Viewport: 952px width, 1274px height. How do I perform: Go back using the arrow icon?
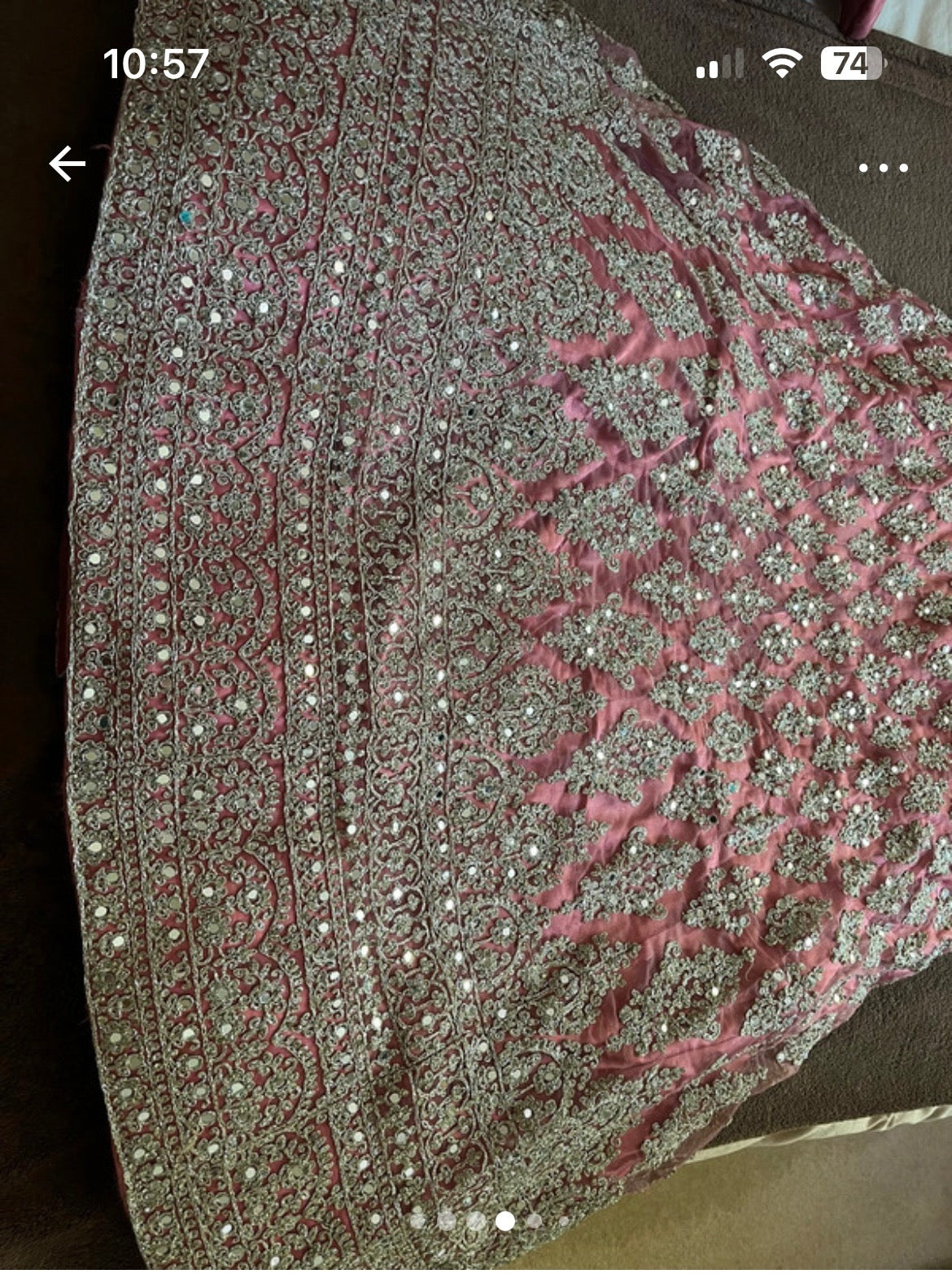click(x=68, y=164)
